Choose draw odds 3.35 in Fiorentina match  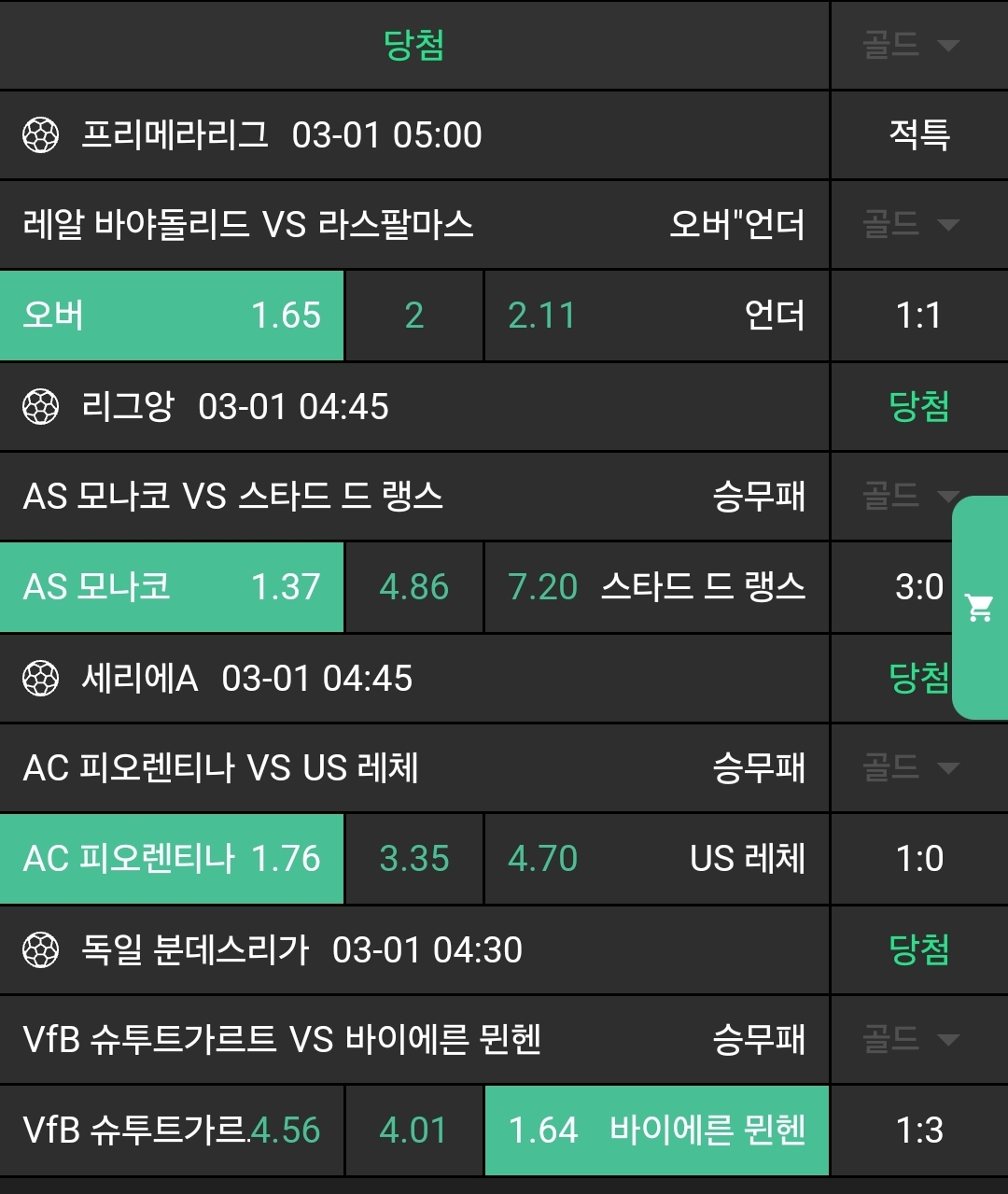pyautogui.click(x=414, y=859)
